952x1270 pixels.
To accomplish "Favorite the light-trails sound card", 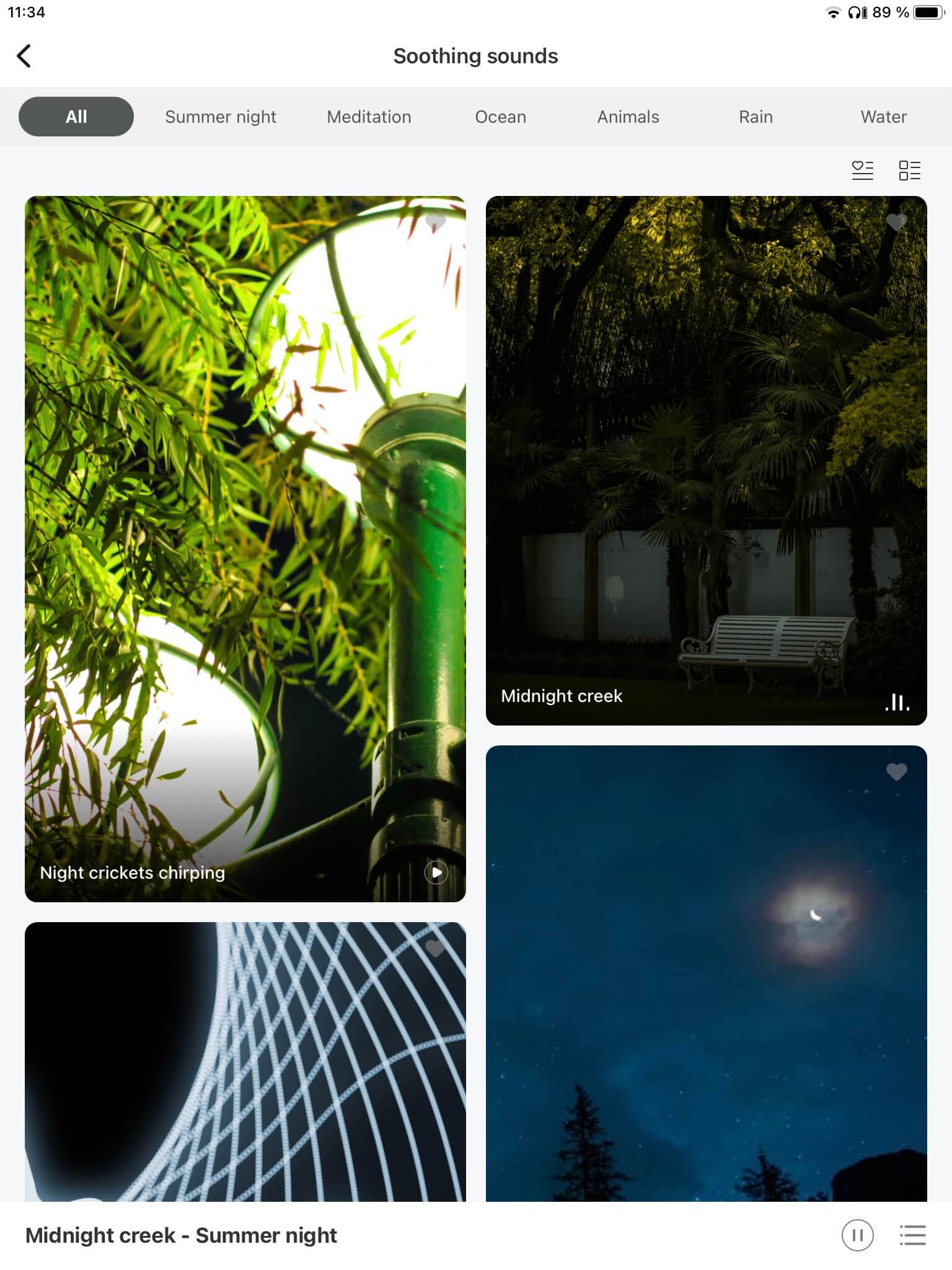I will (436, 948).
